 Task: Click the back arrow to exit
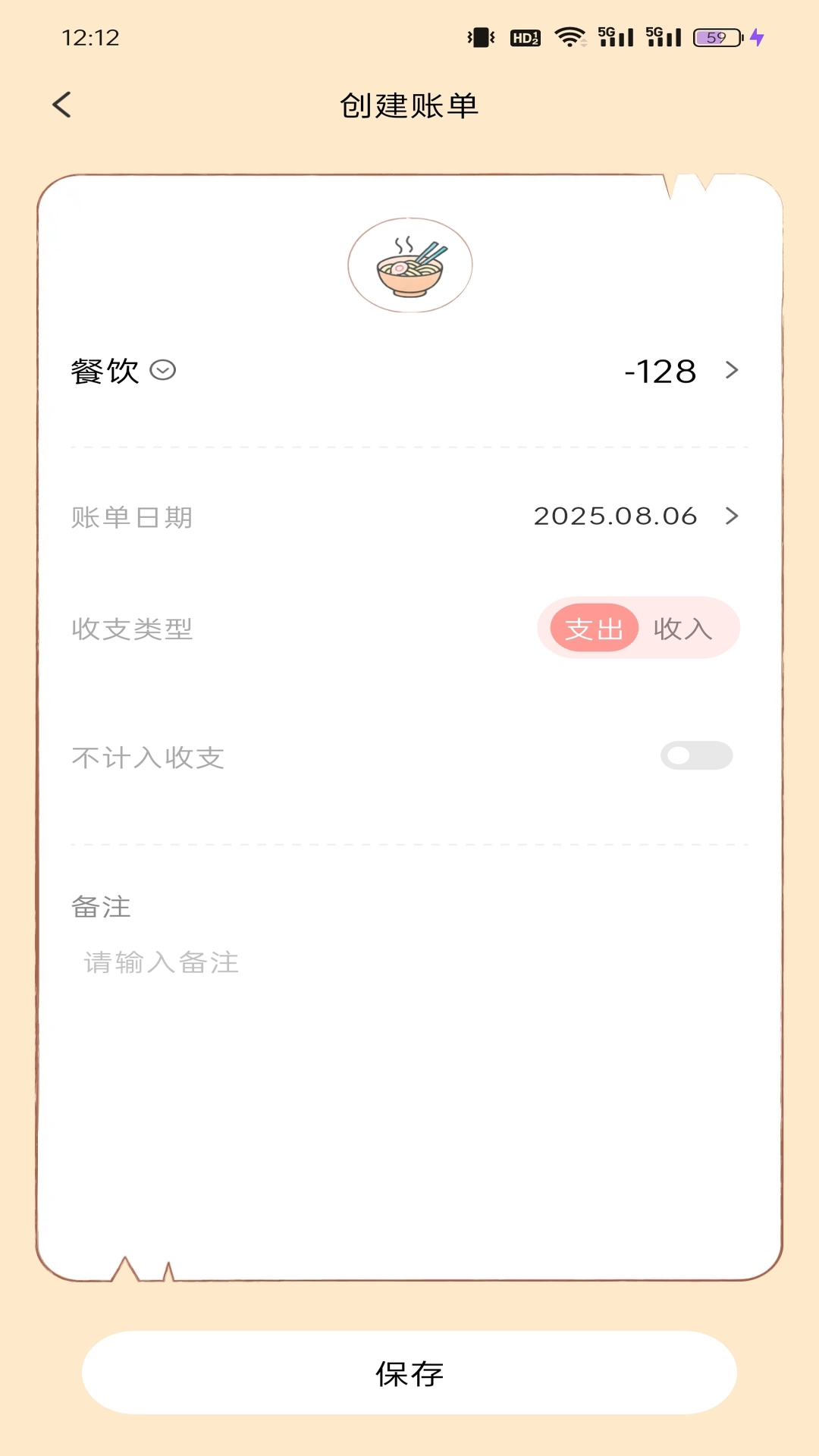point(61,105)
